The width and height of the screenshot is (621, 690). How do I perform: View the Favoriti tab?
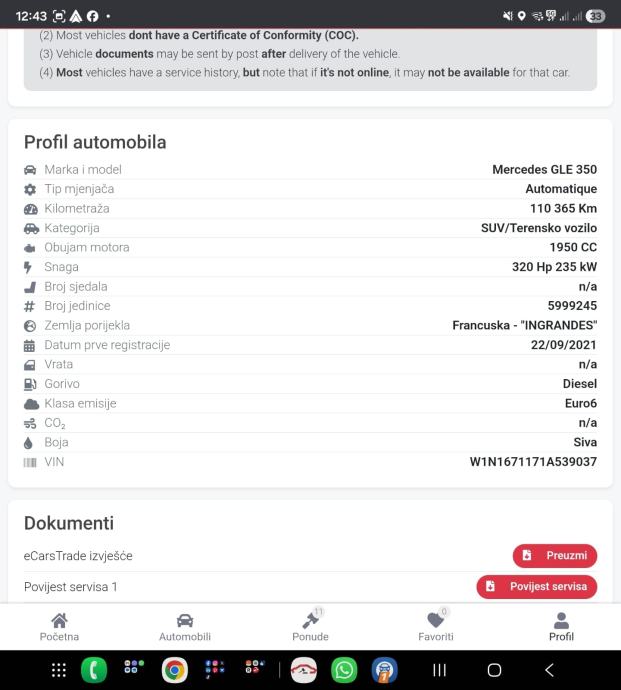tap(435, 627)
